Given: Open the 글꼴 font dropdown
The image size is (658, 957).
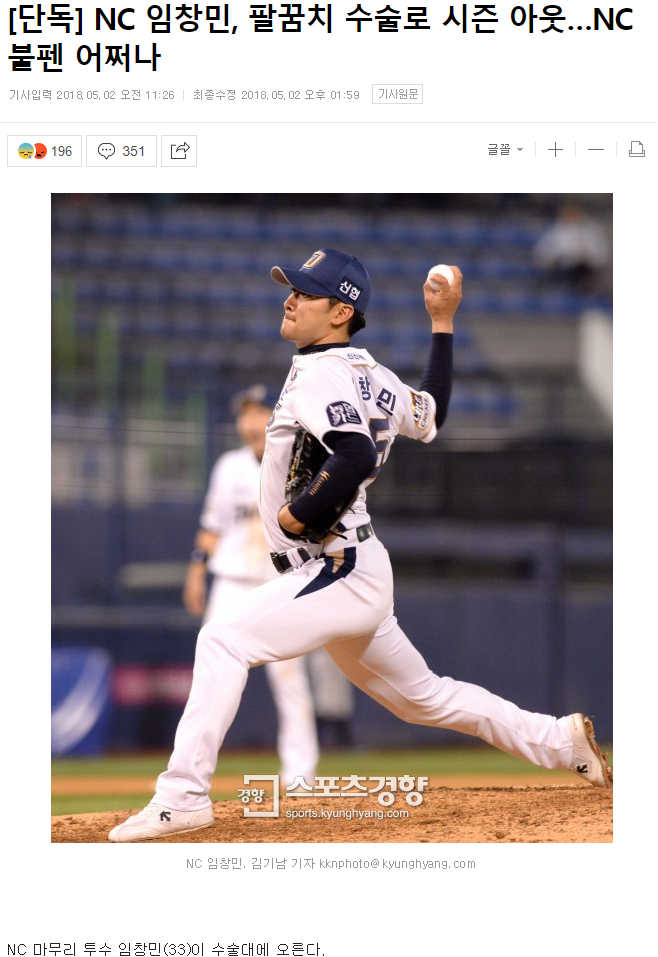Looking at the screenshot, I should coord(505,150).
